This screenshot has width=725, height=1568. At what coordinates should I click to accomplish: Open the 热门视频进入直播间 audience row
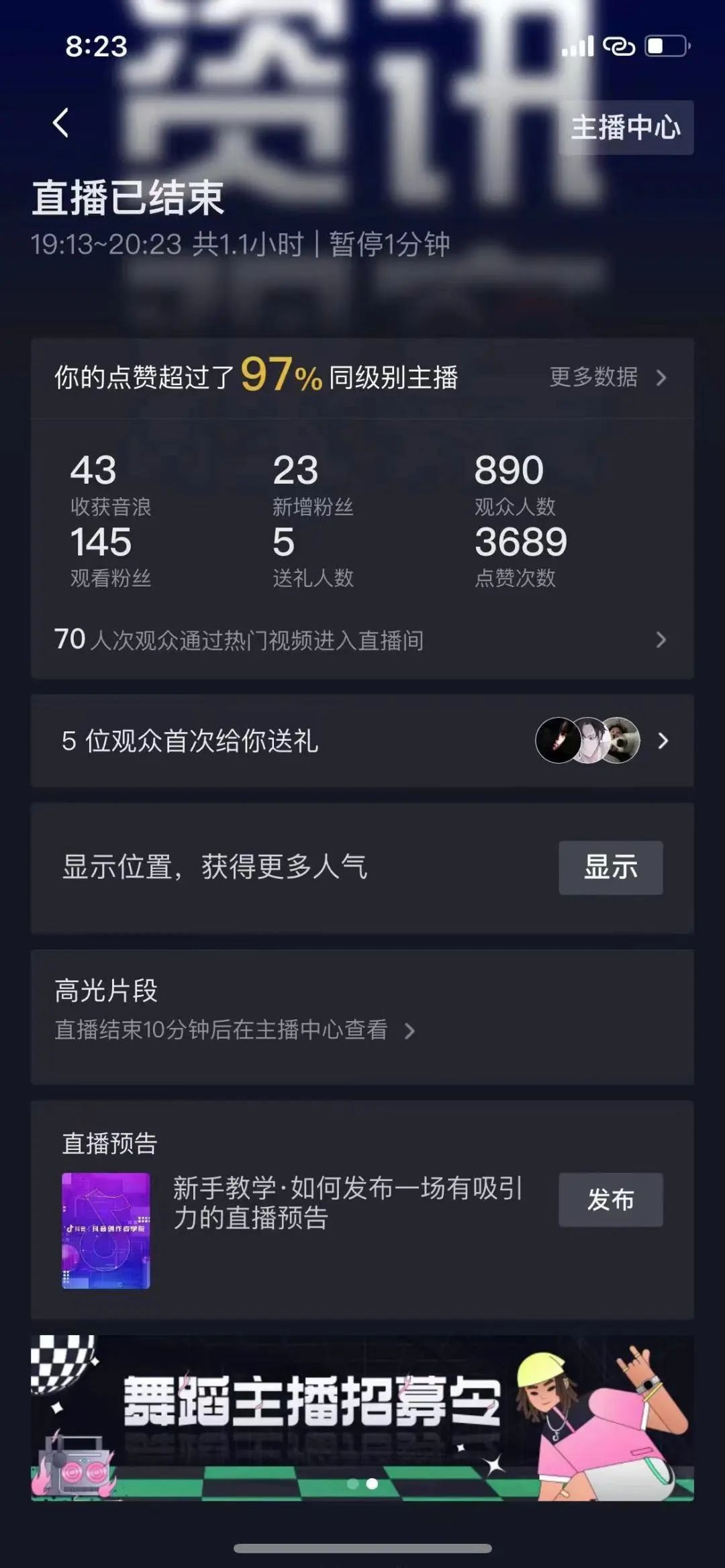coord(361,640)
